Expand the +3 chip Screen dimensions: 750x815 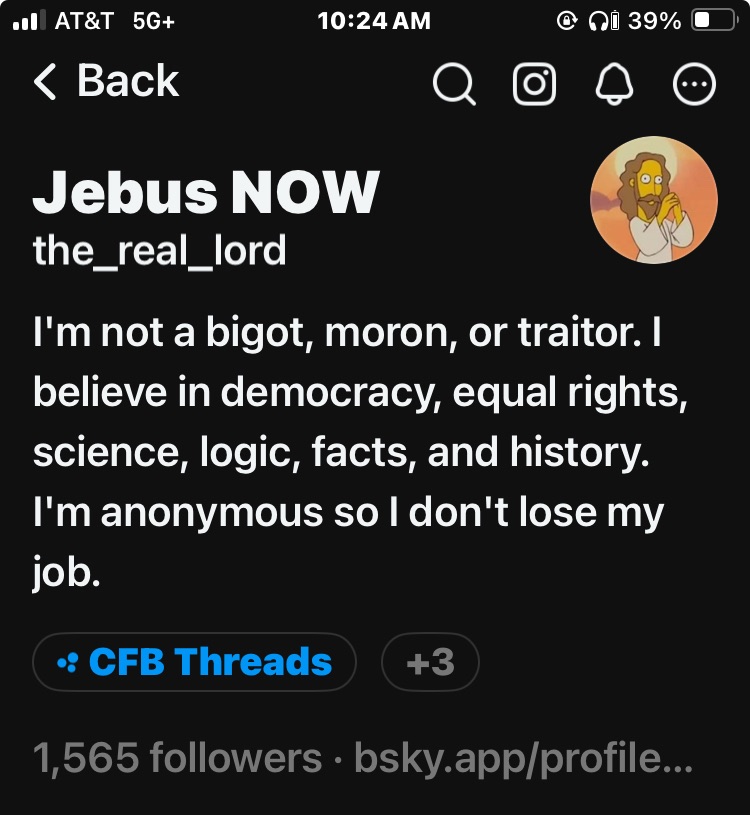pos(430,662)
